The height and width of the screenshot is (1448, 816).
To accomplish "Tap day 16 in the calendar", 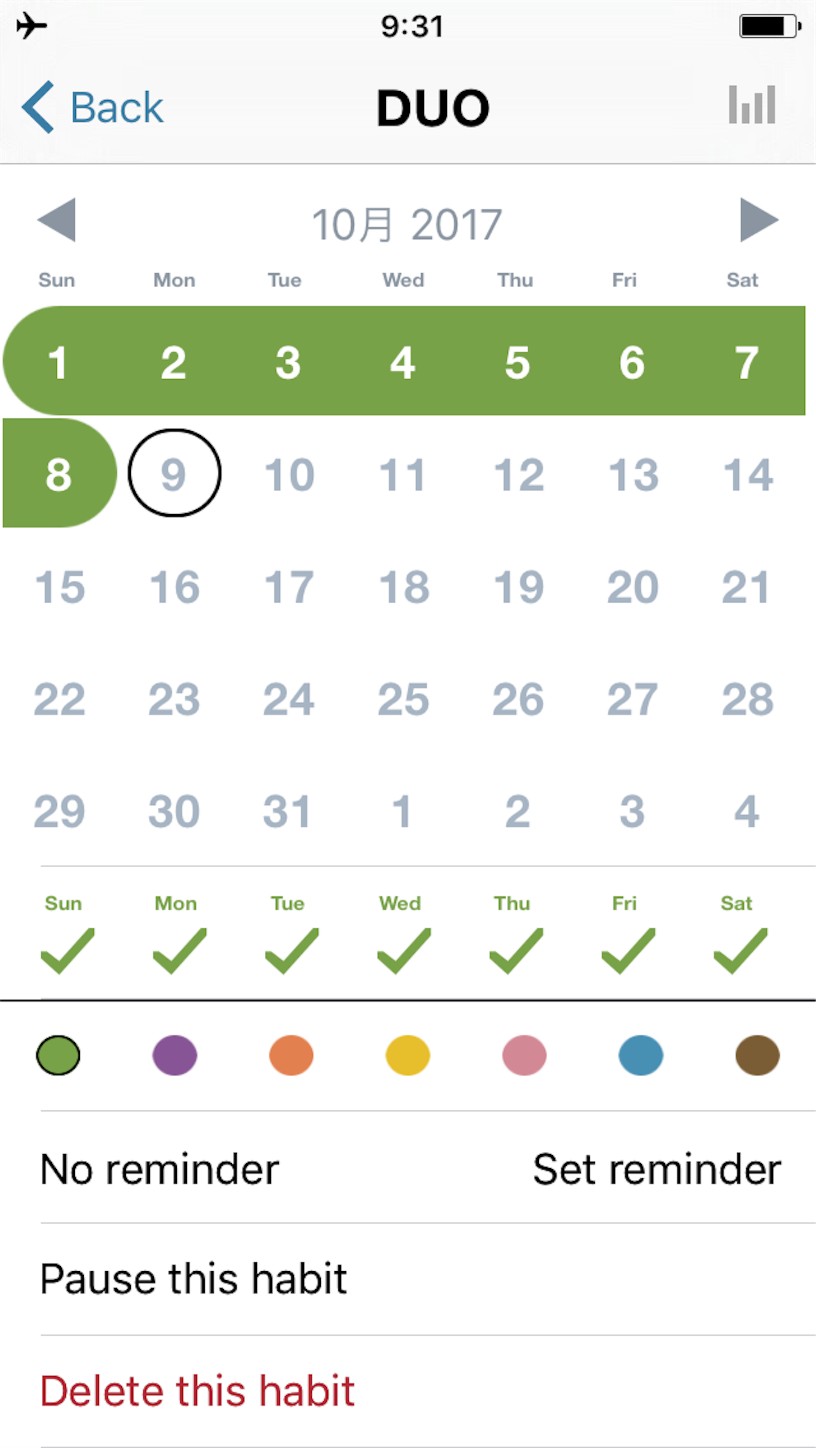I will (175, 587).
